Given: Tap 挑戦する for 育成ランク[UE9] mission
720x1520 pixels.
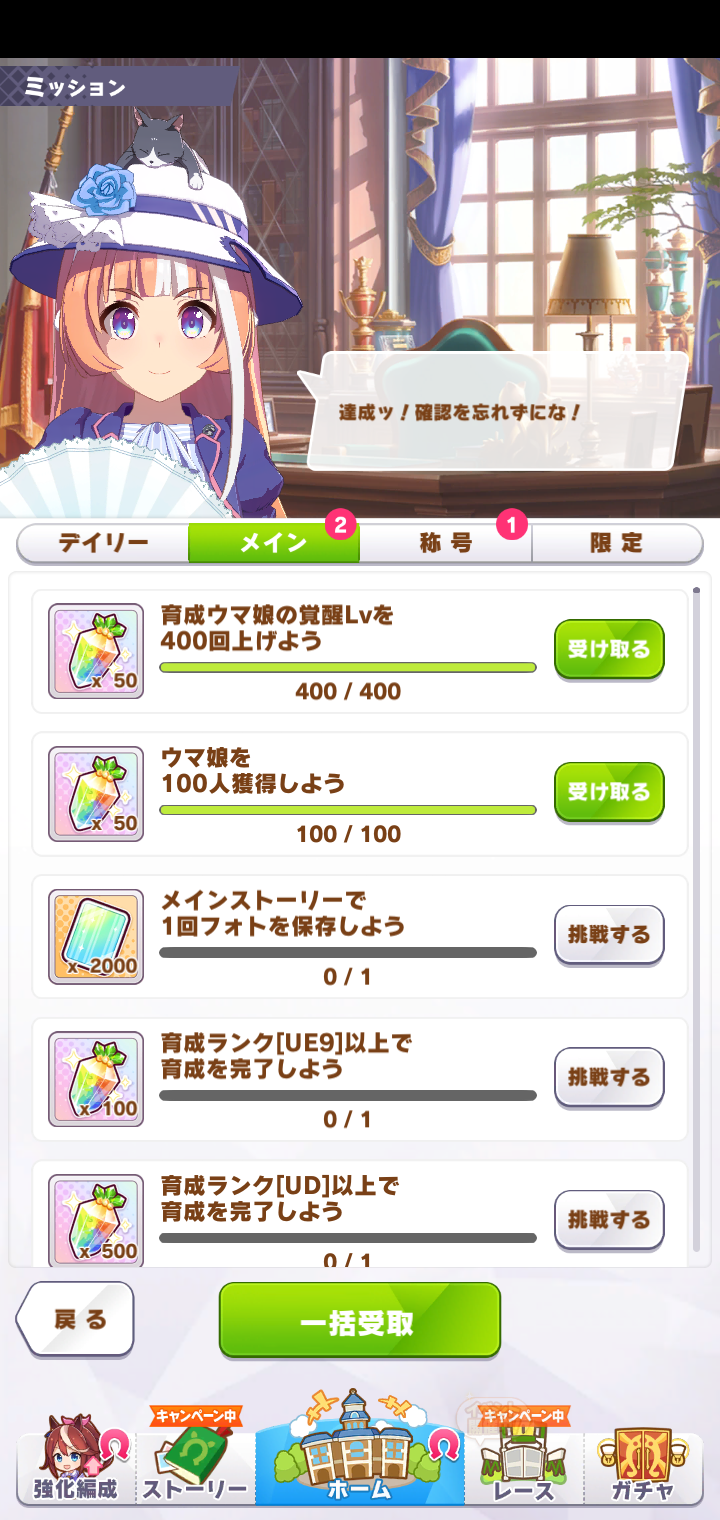Looking at the screenshot, I should [x=609, y=1077].
